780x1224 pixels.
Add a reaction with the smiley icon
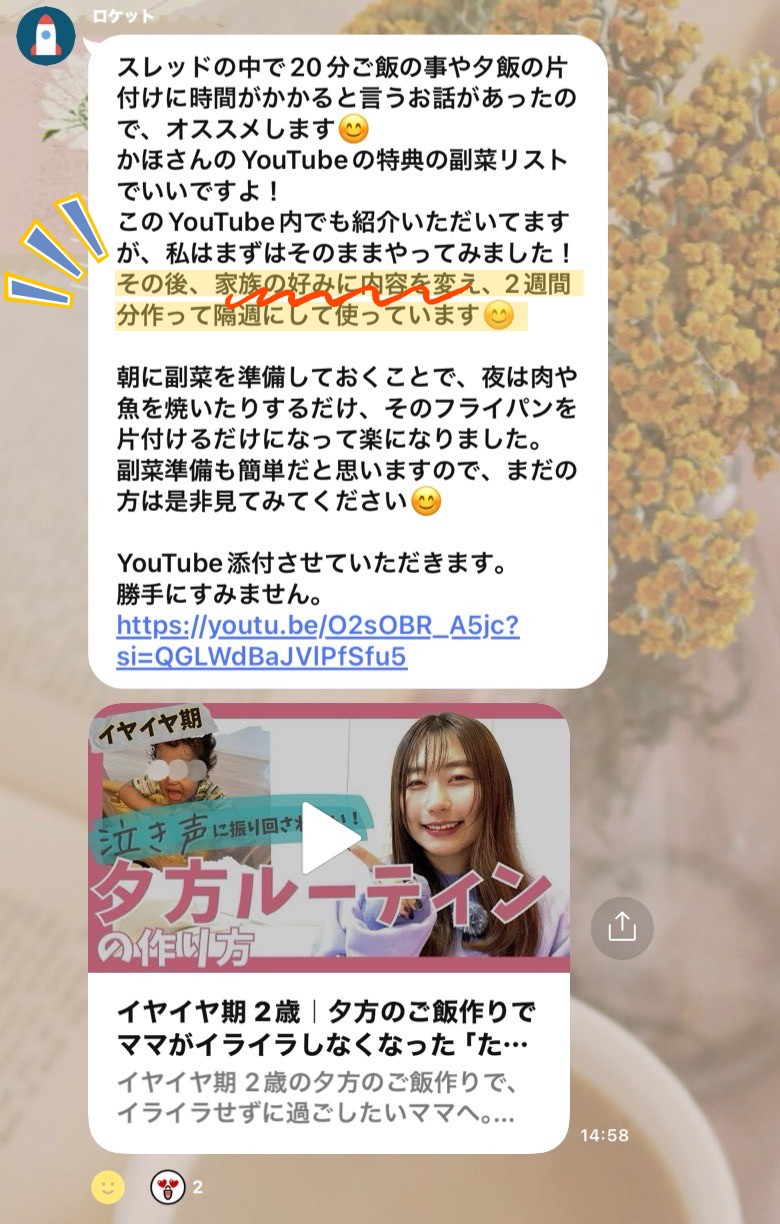pyautogui.click(x=108, y=1187)
